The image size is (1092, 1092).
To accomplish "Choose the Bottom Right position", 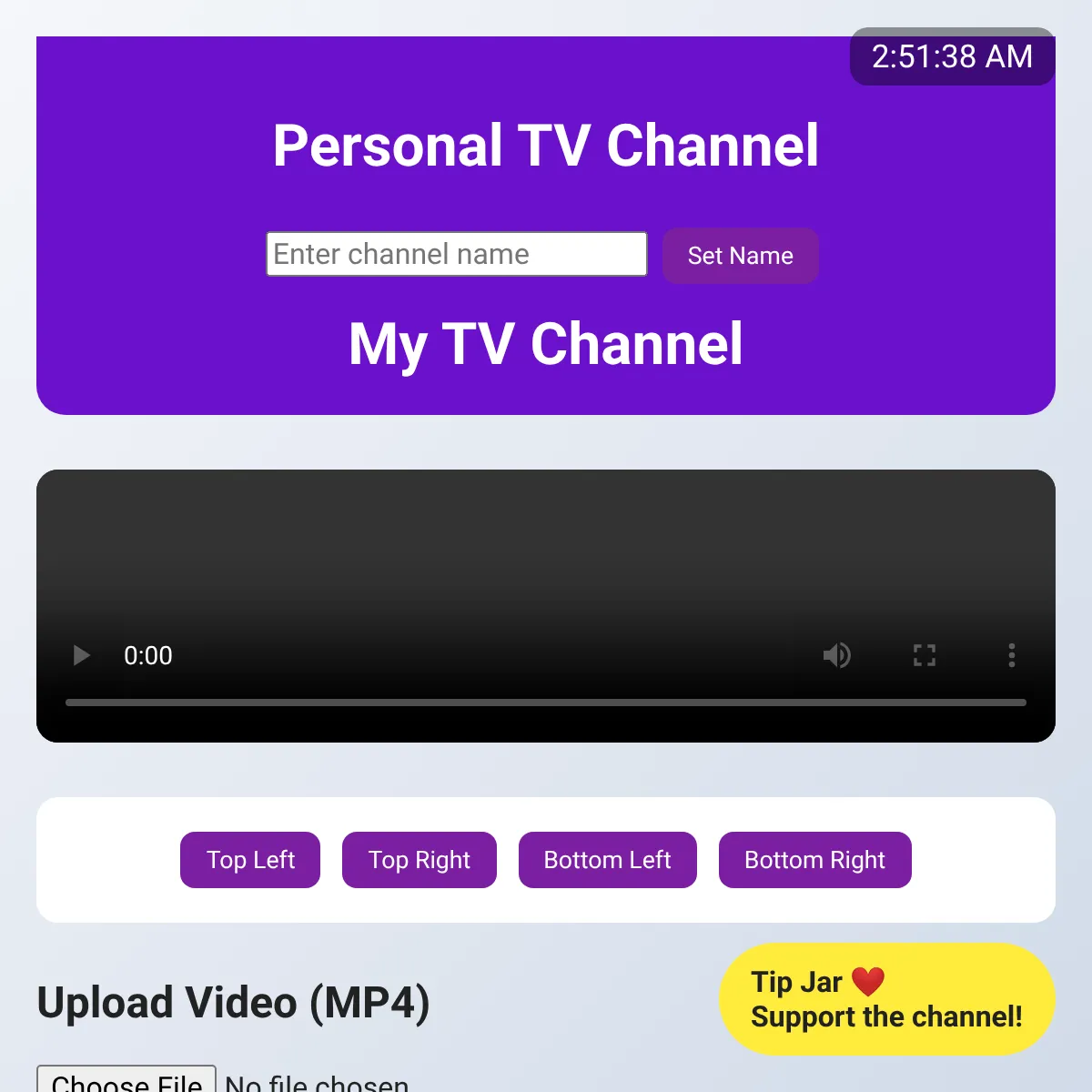I will point(814,860).
